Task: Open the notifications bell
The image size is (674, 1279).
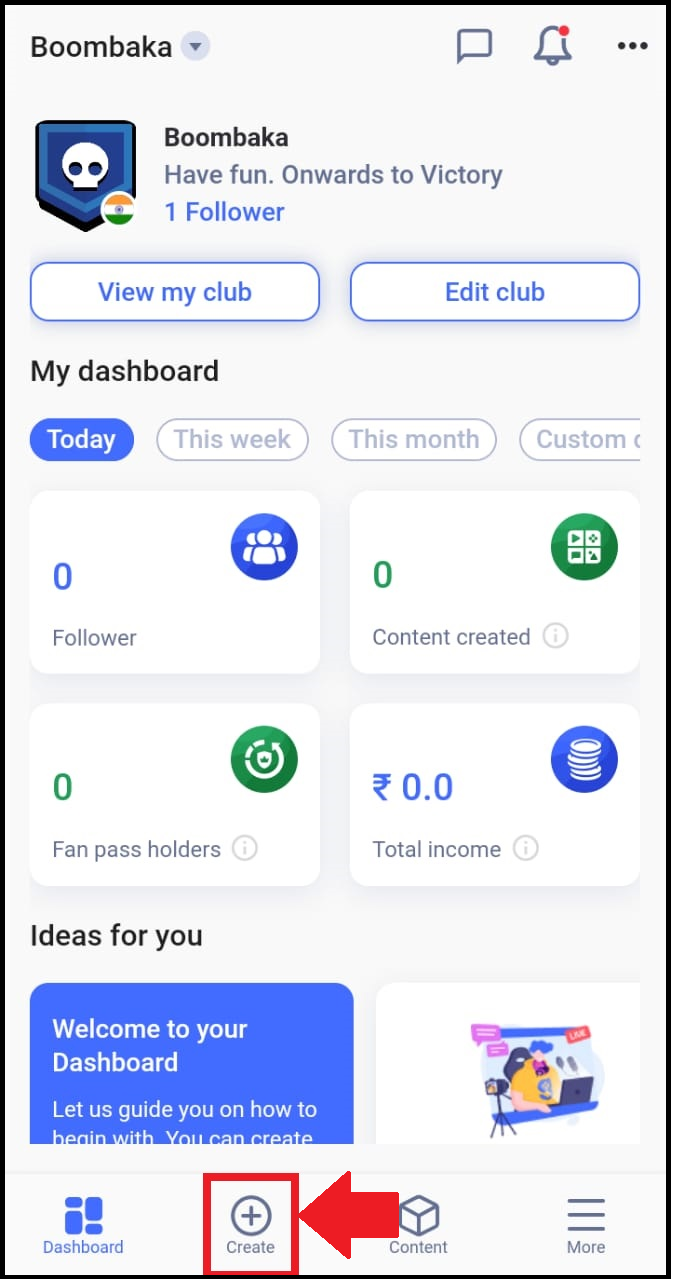Action: click(x=553, y=46)
